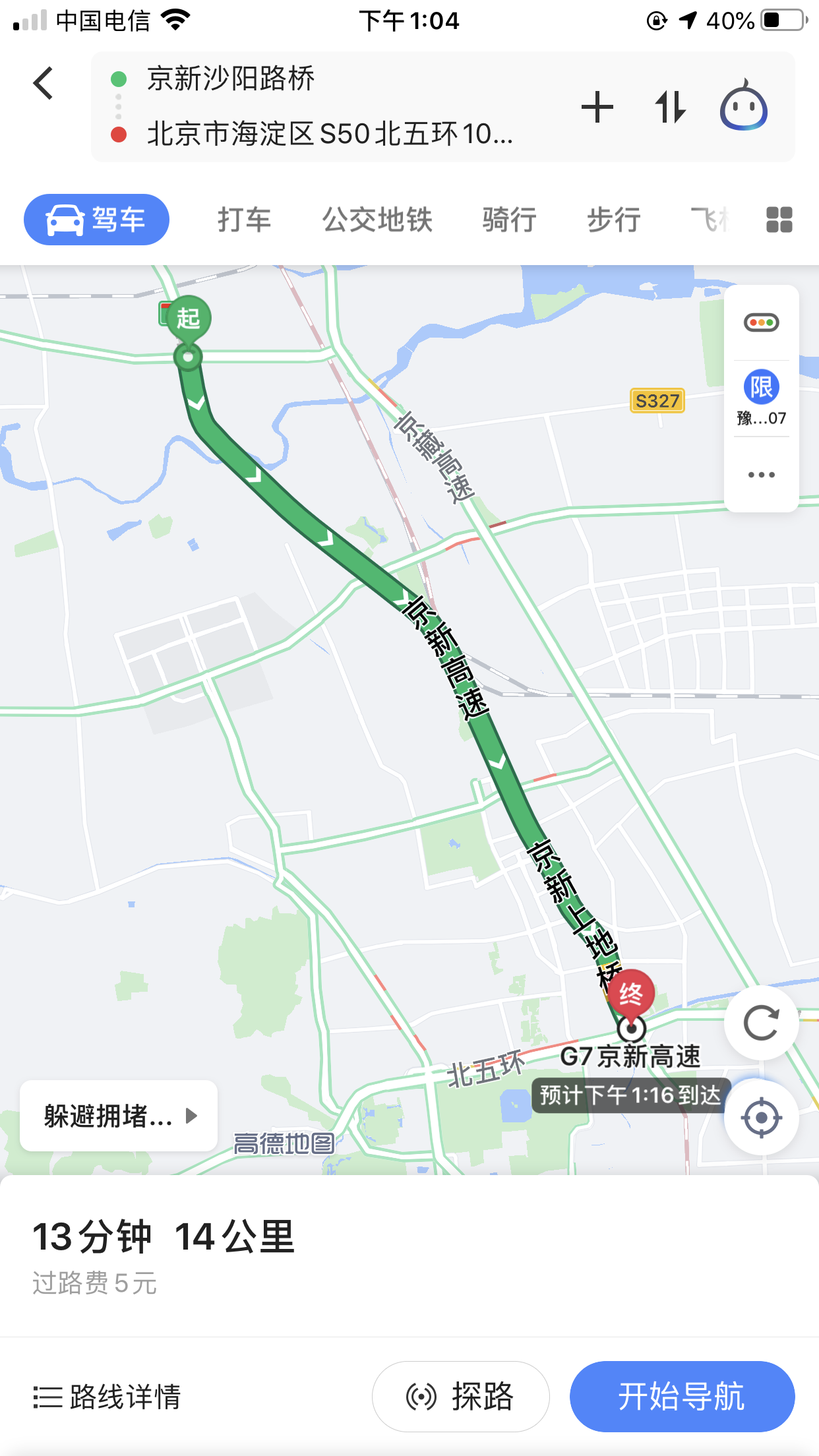Screen dimensions: 819x1456
Task: Edit the starting point 京新沙阳路桥
Action: 231,78
